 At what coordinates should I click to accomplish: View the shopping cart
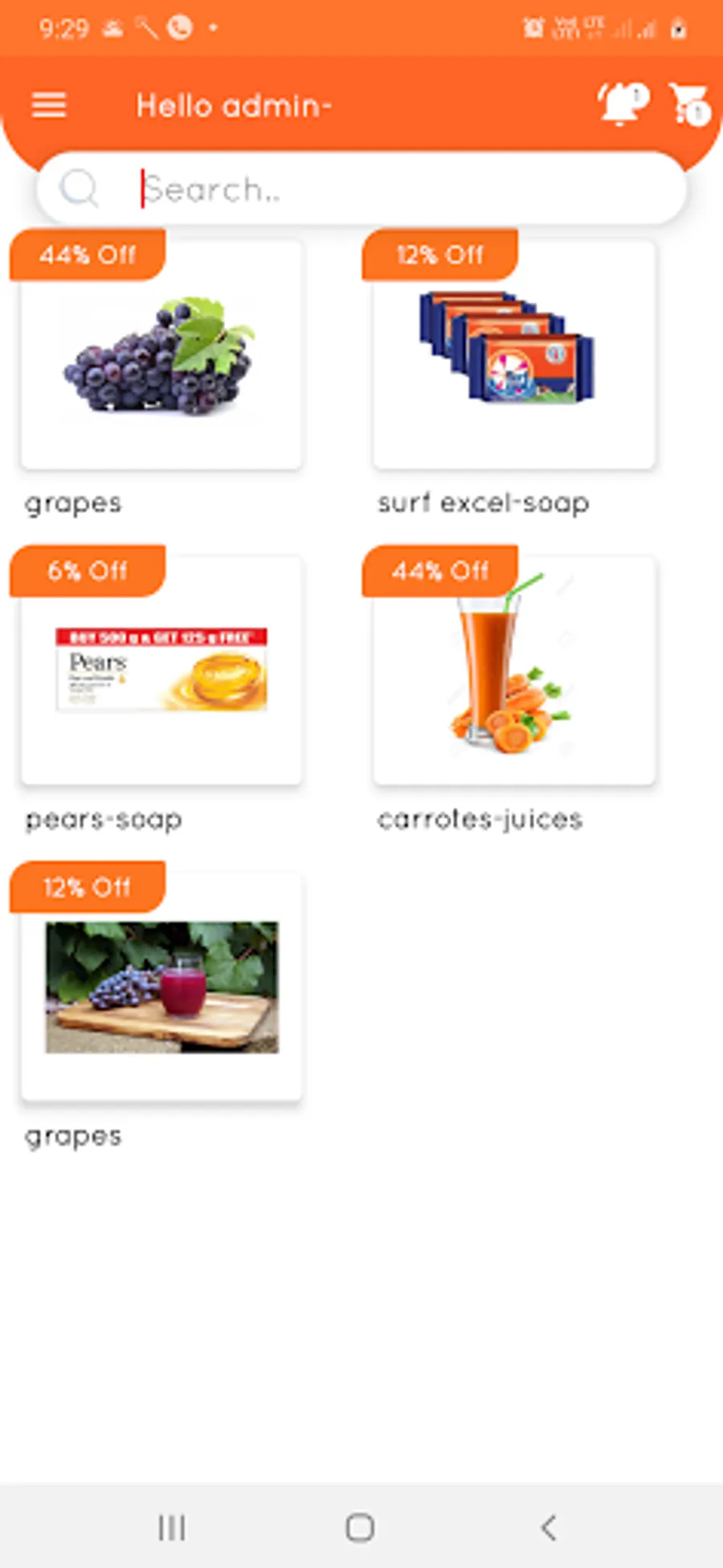tap(689, 104)
